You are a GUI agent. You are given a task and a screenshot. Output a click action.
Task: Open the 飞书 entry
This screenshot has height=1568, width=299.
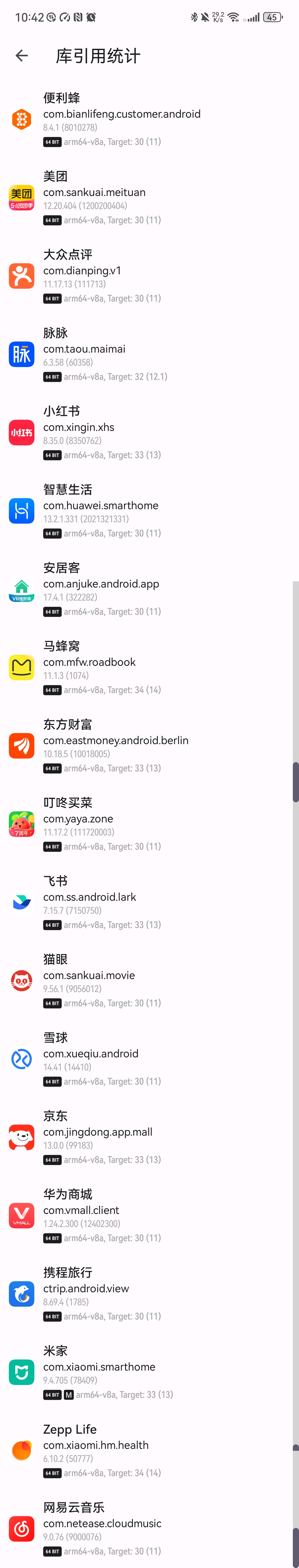pos(122,903)
